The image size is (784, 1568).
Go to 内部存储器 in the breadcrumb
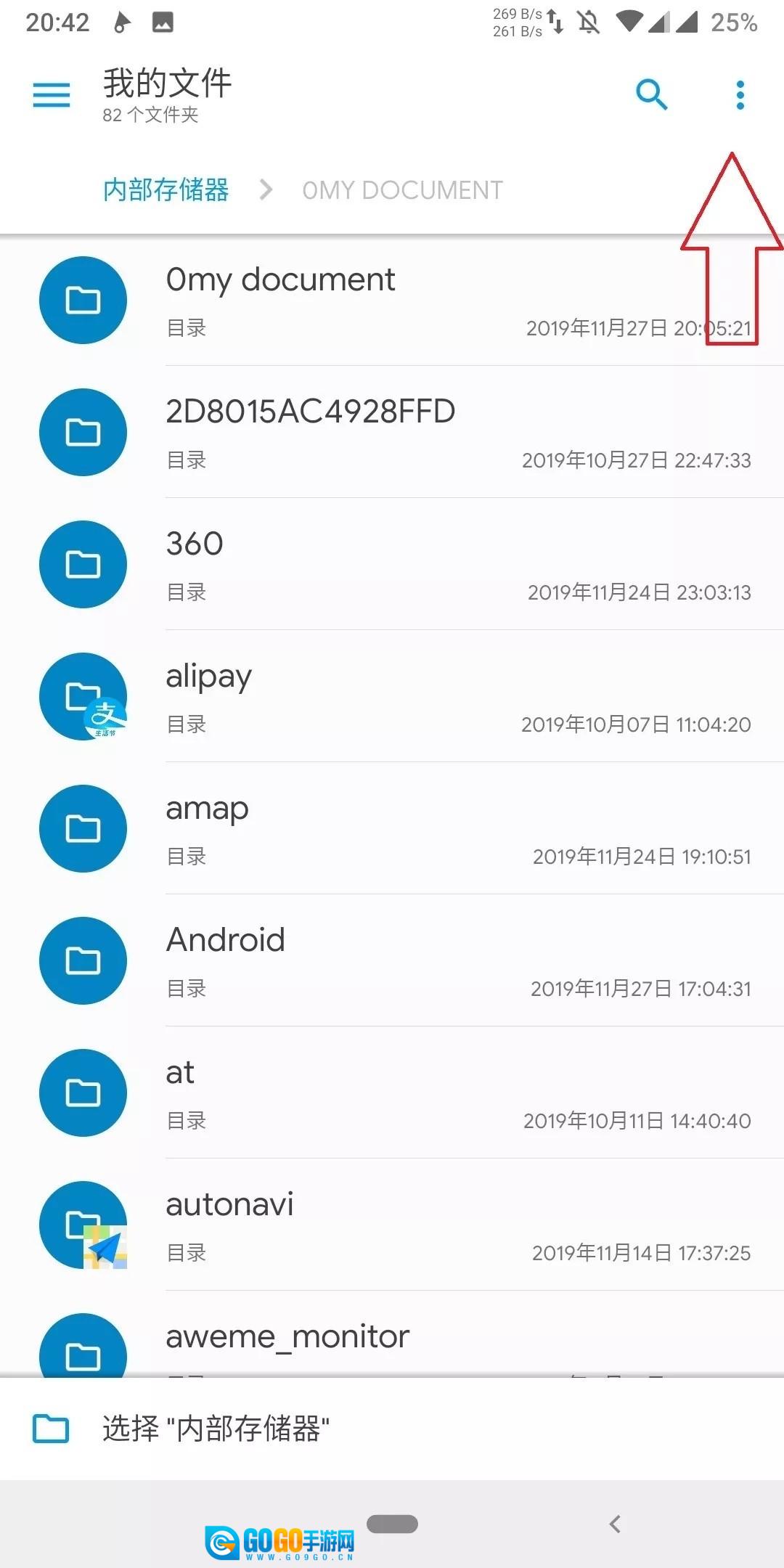coord(166,190)
